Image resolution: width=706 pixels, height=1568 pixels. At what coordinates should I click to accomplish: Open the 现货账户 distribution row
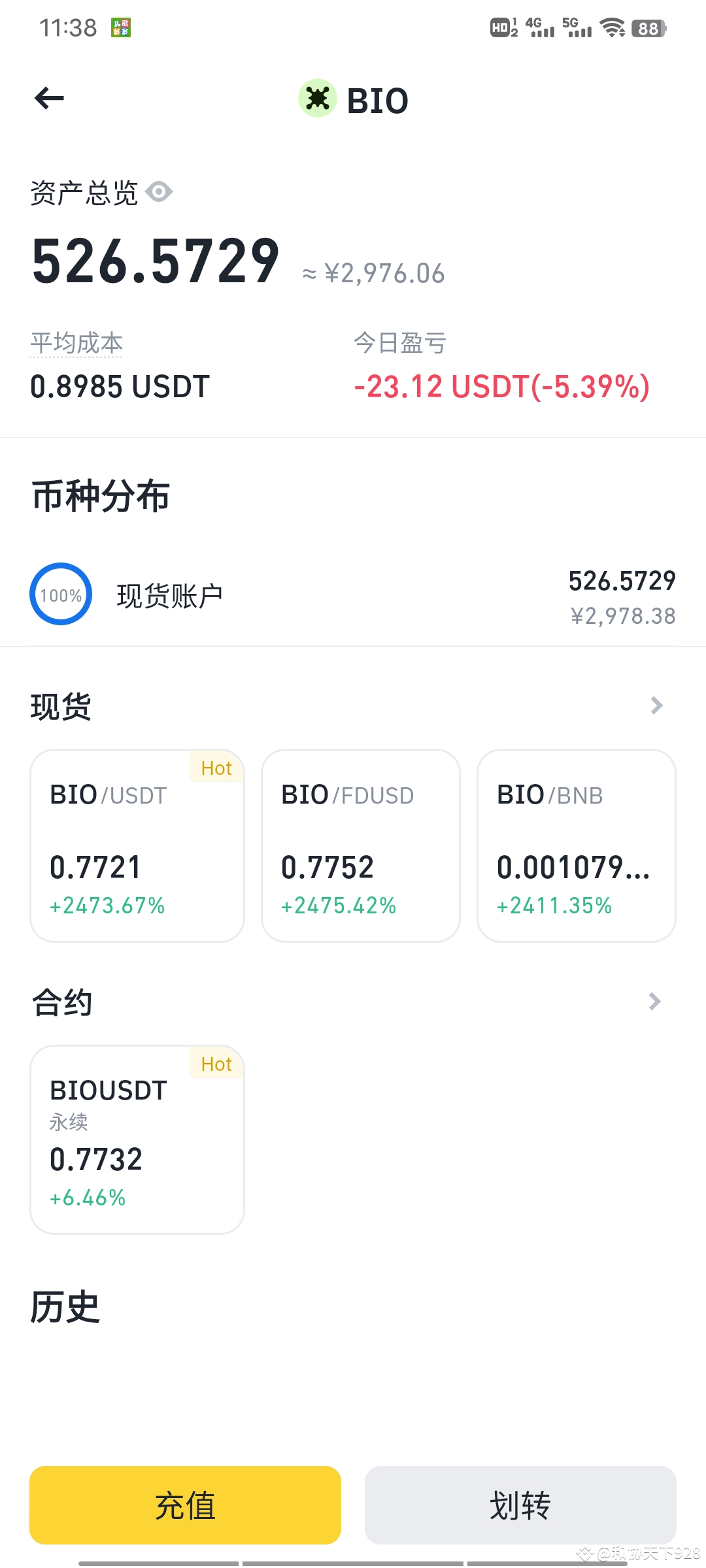pos(353,595)
